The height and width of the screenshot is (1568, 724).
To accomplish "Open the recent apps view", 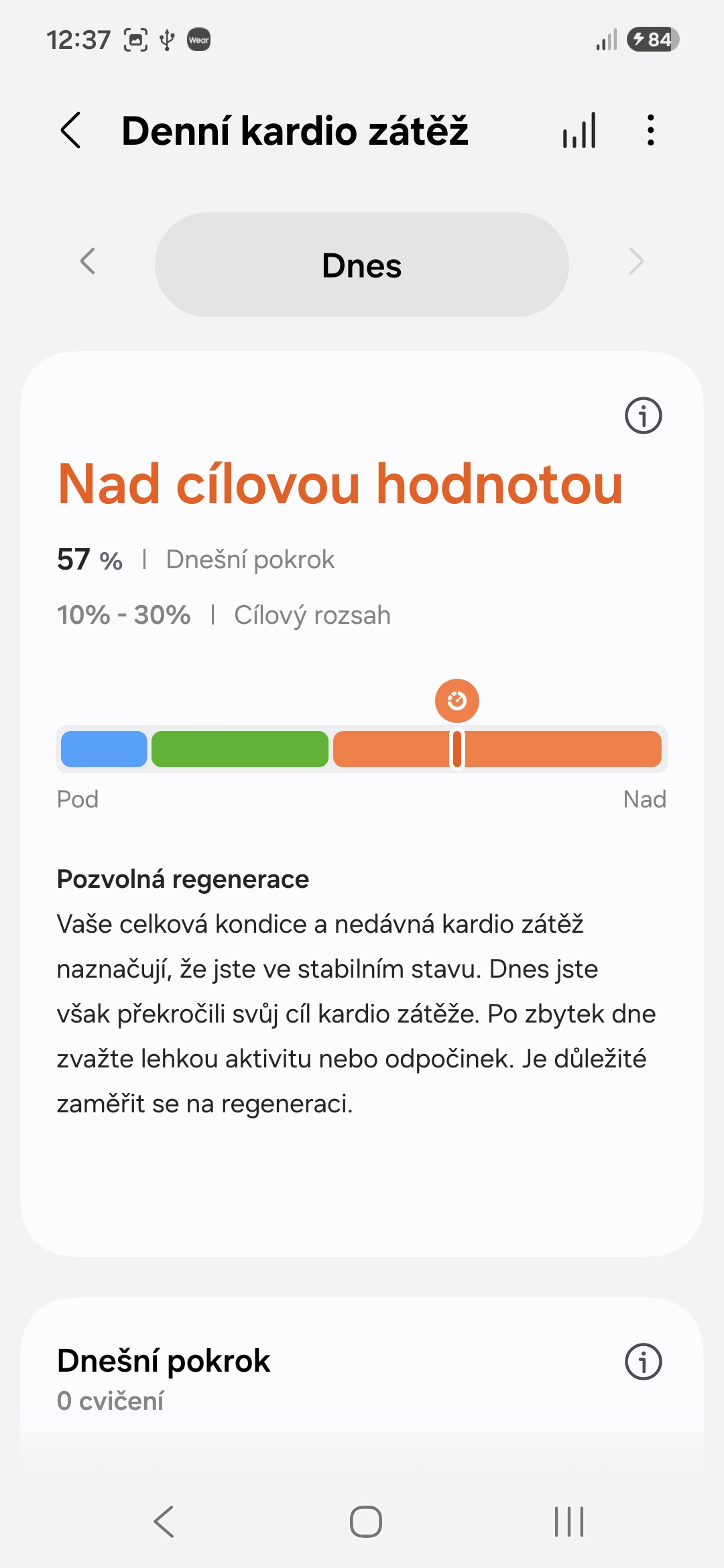I will coord(569,1522).
